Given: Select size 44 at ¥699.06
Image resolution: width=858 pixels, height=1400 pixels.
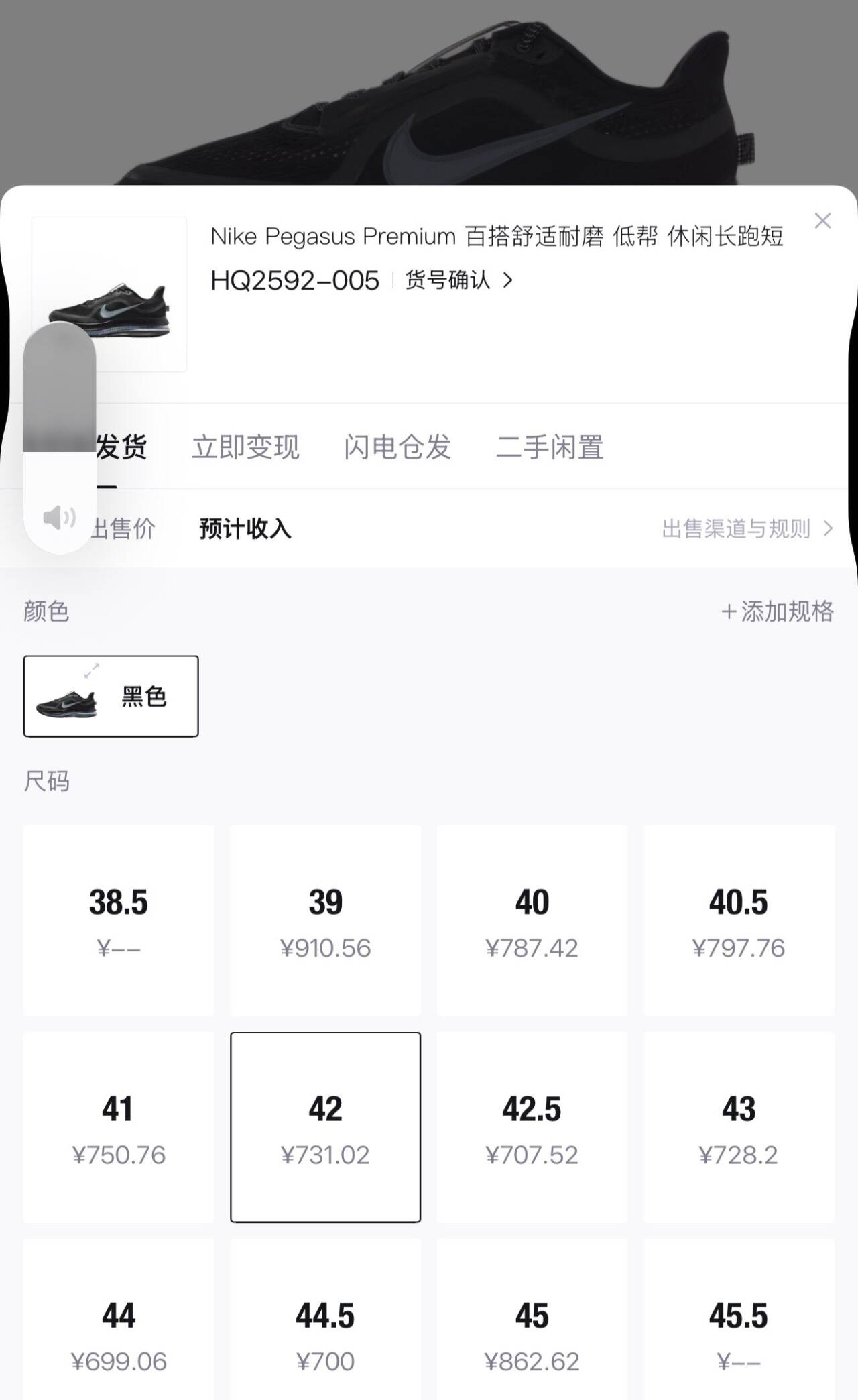Looking at the screenshot, I should [119, 1334].
